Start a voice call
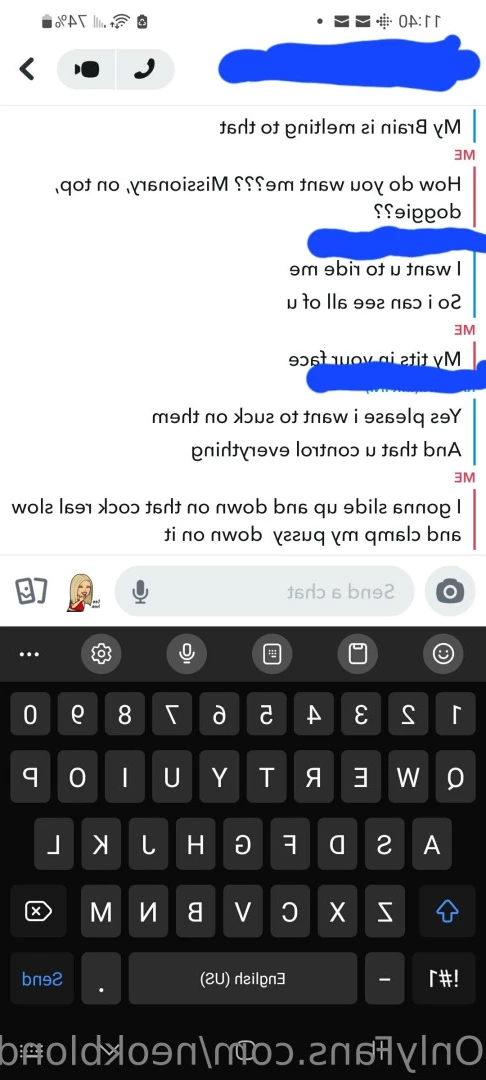The height and width of the screenshot is (1080, 486). pos(145,70)
